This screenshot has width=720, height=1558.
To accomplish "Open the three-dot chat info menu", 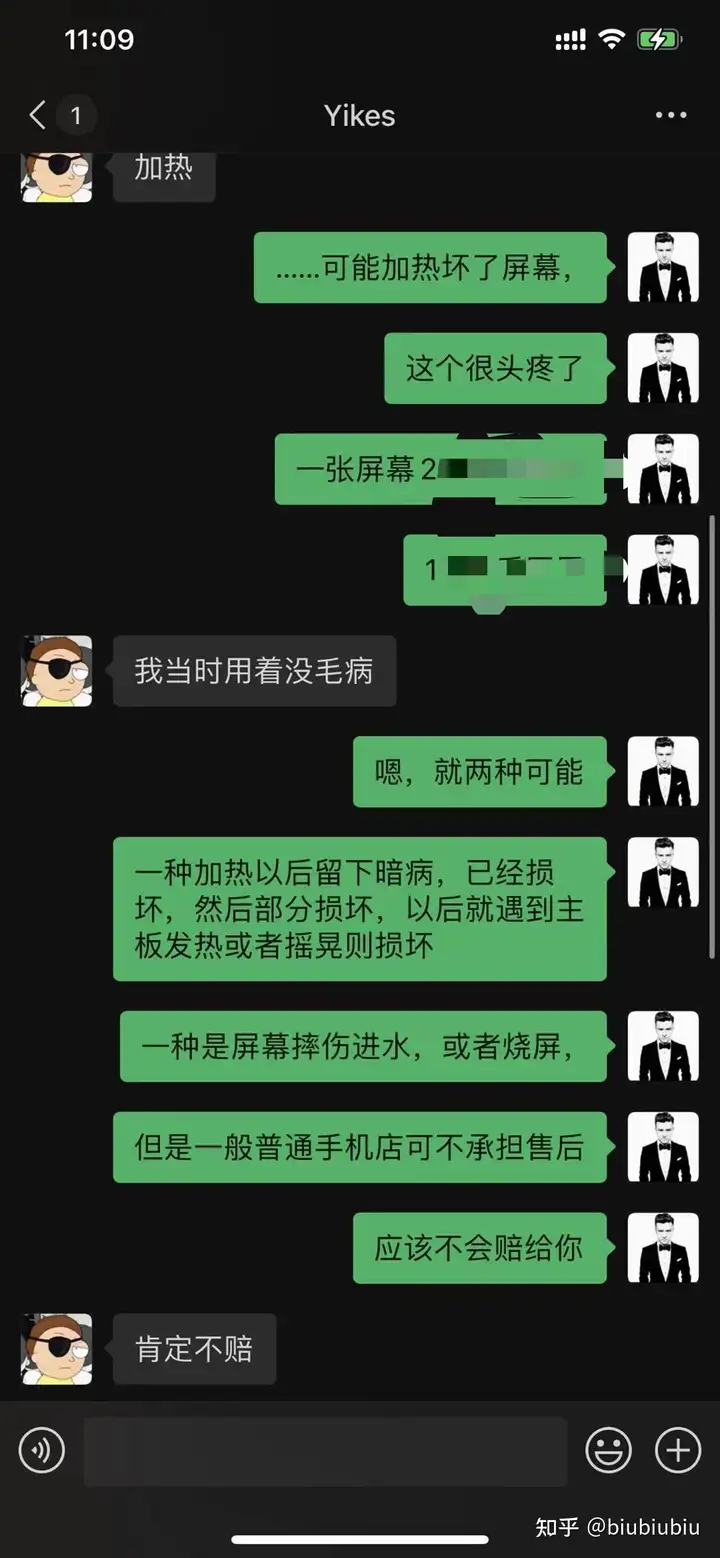I will coord(670,115).
